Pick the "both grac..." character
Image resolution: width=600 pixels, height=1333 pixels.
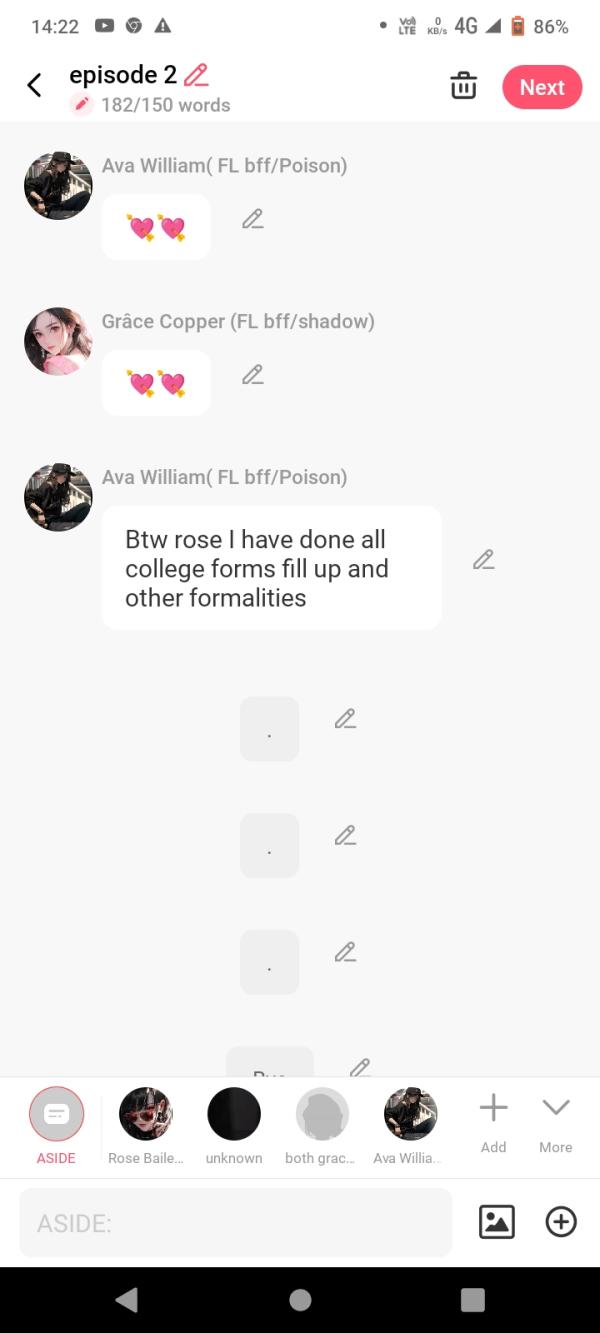tap(322, 1115)
